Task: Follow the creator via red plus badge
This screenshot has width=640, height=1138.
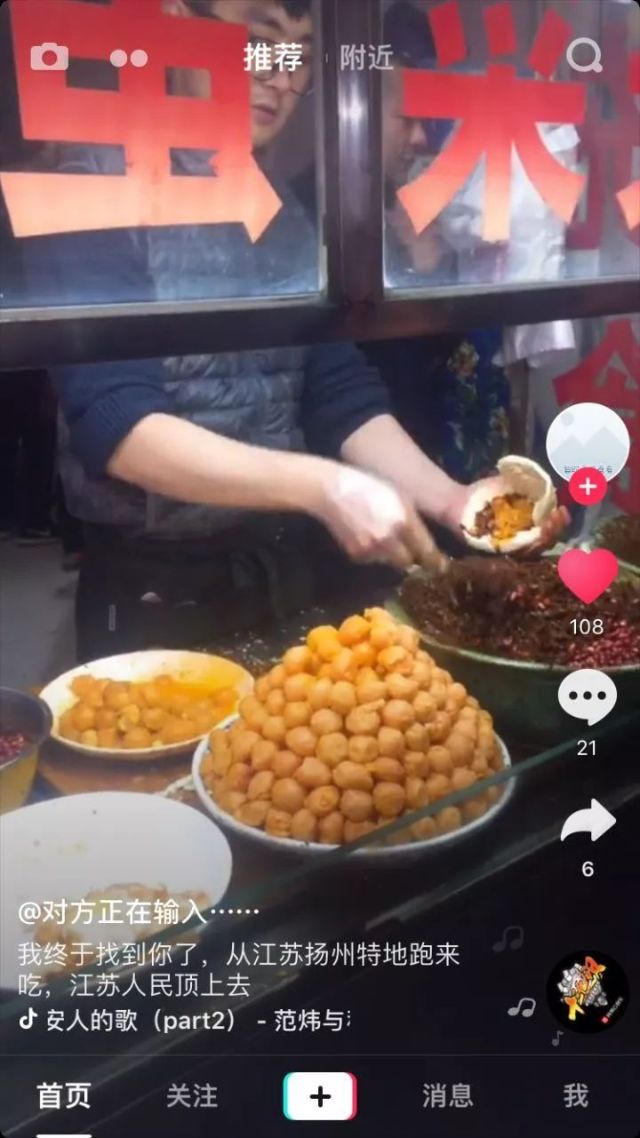Action: (588, 486)
